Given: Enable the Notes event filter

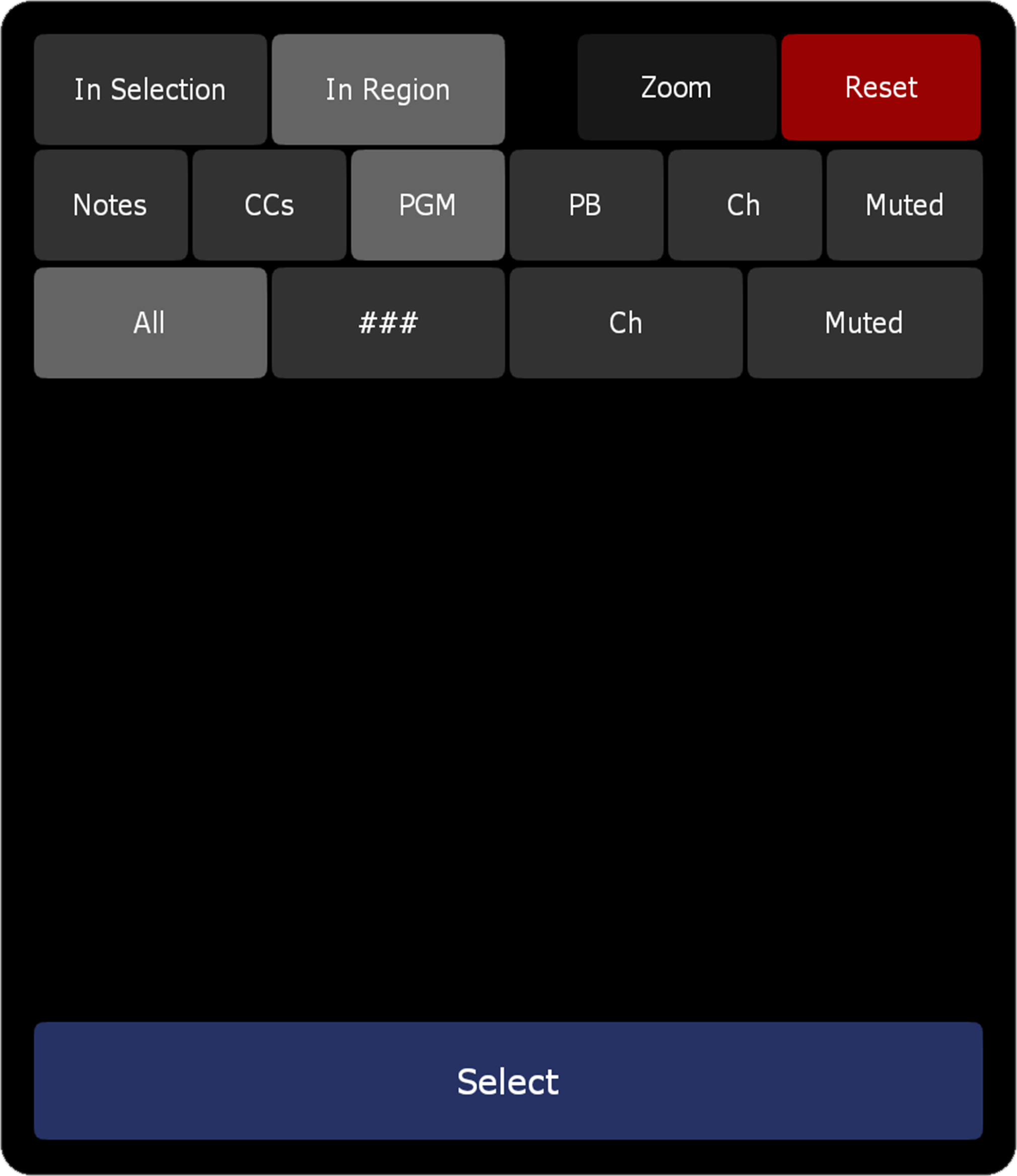Looking at the screenshot, I should coord(110,206).
